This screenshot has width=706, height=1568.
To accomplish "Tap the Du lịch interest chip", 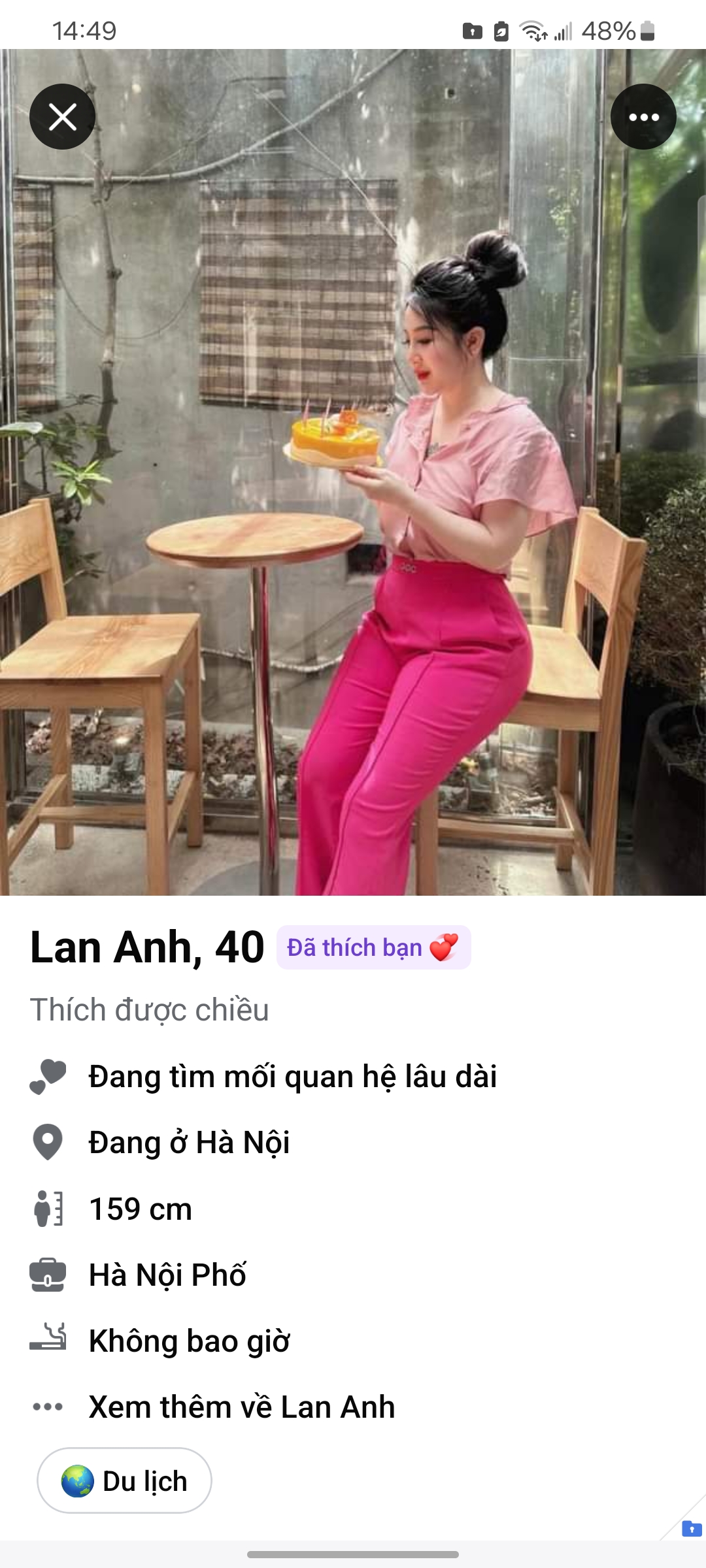I will pos(124,1480).
